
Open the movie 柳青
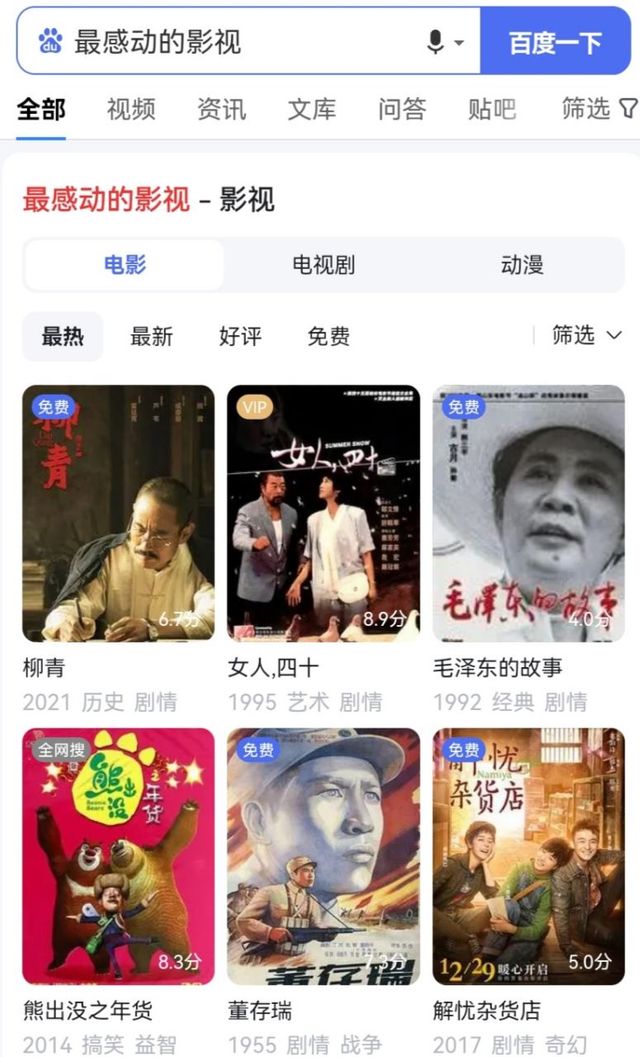(118, 513)
